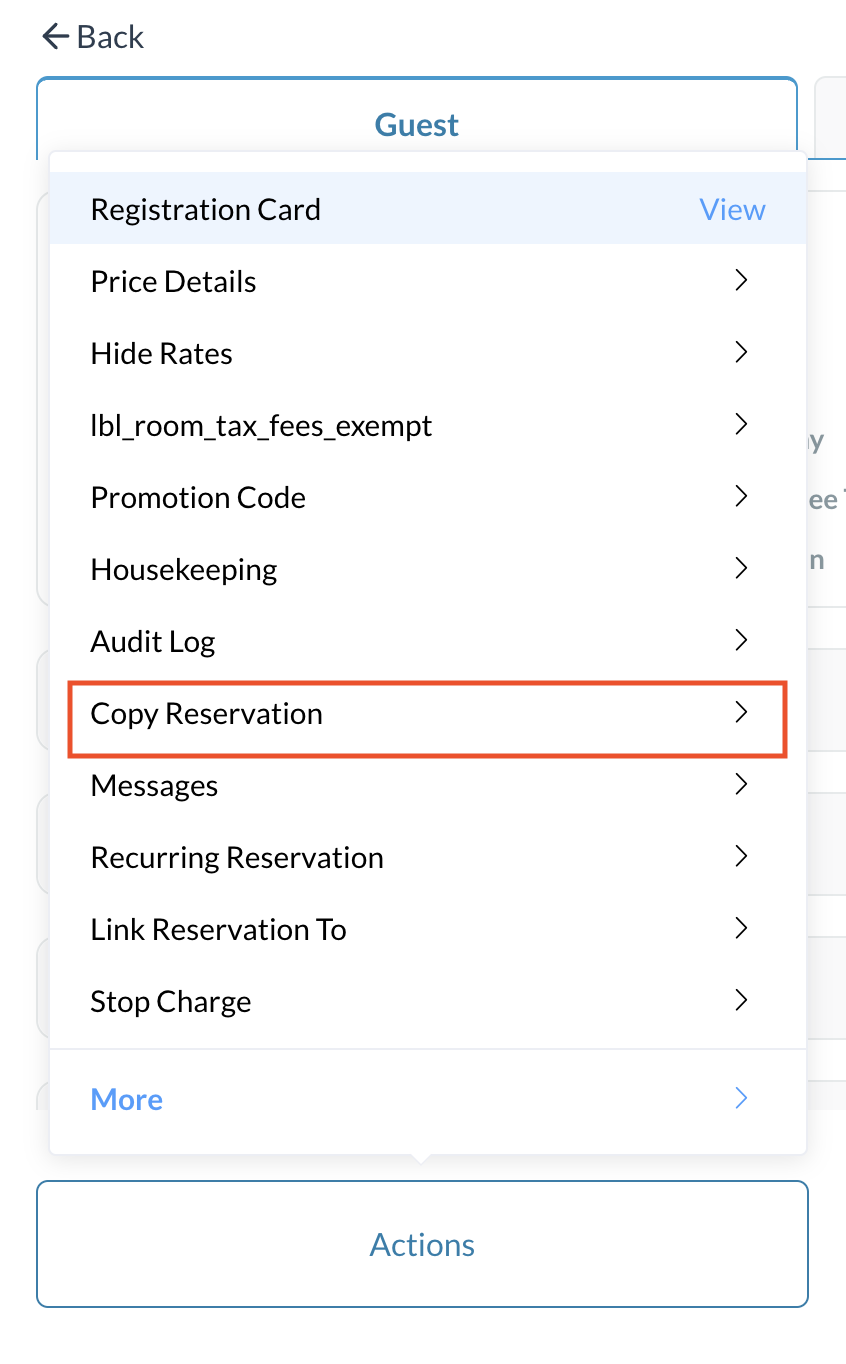Select Recurring Reservation
Image resolution: width=846 pixels, height=1364 pixels.
pos(427,858)
